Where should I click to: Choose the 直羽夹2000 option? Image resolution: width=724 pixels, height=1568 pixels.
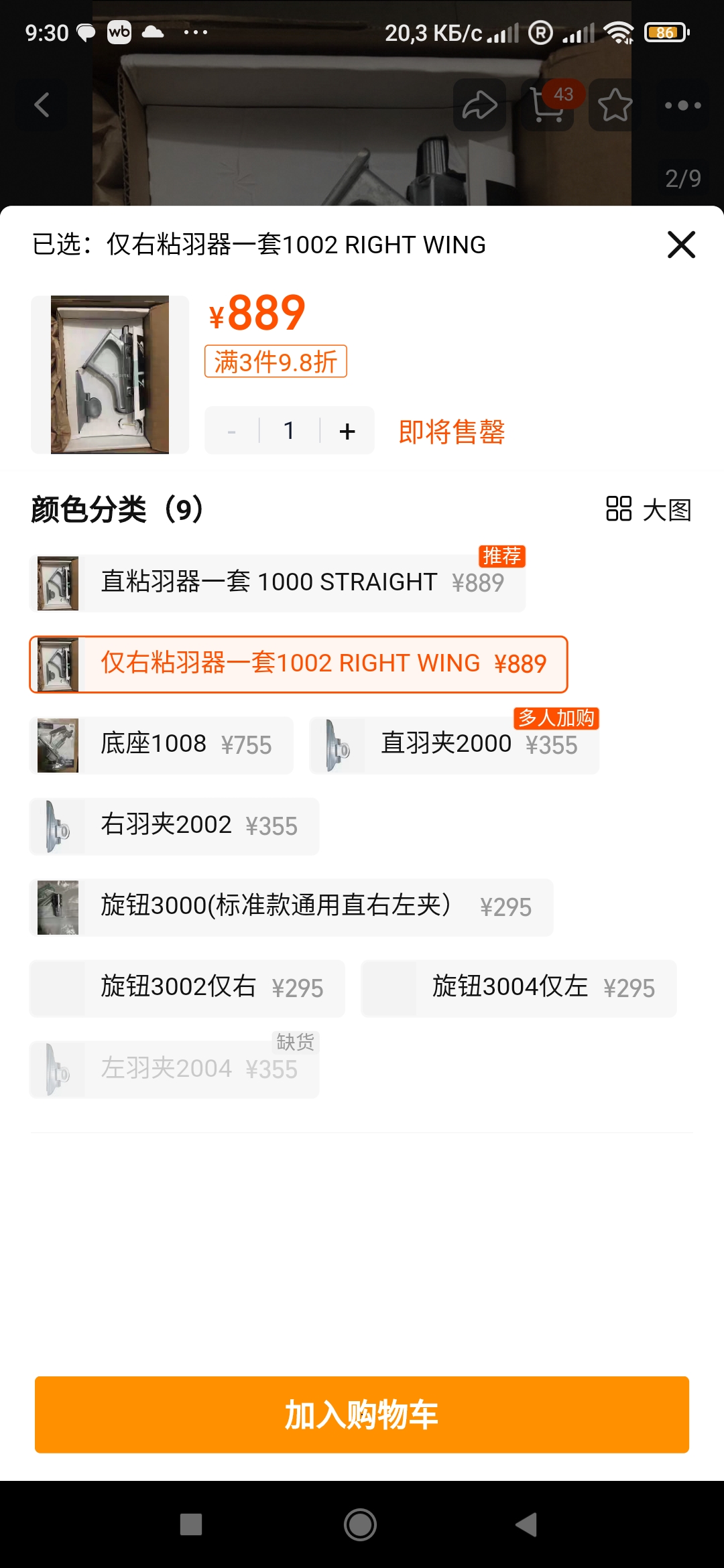(x=455, y=745)
